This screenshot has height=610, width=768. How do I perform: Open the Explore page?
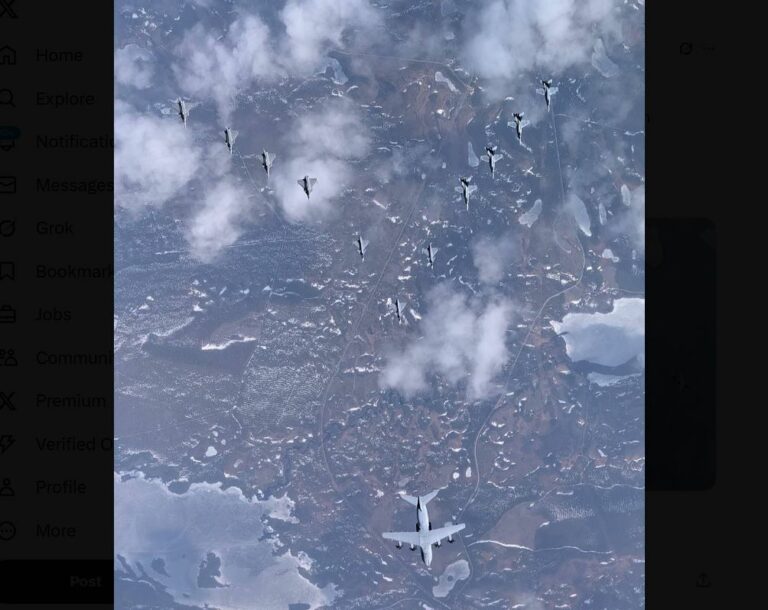[x=63, y=99]
